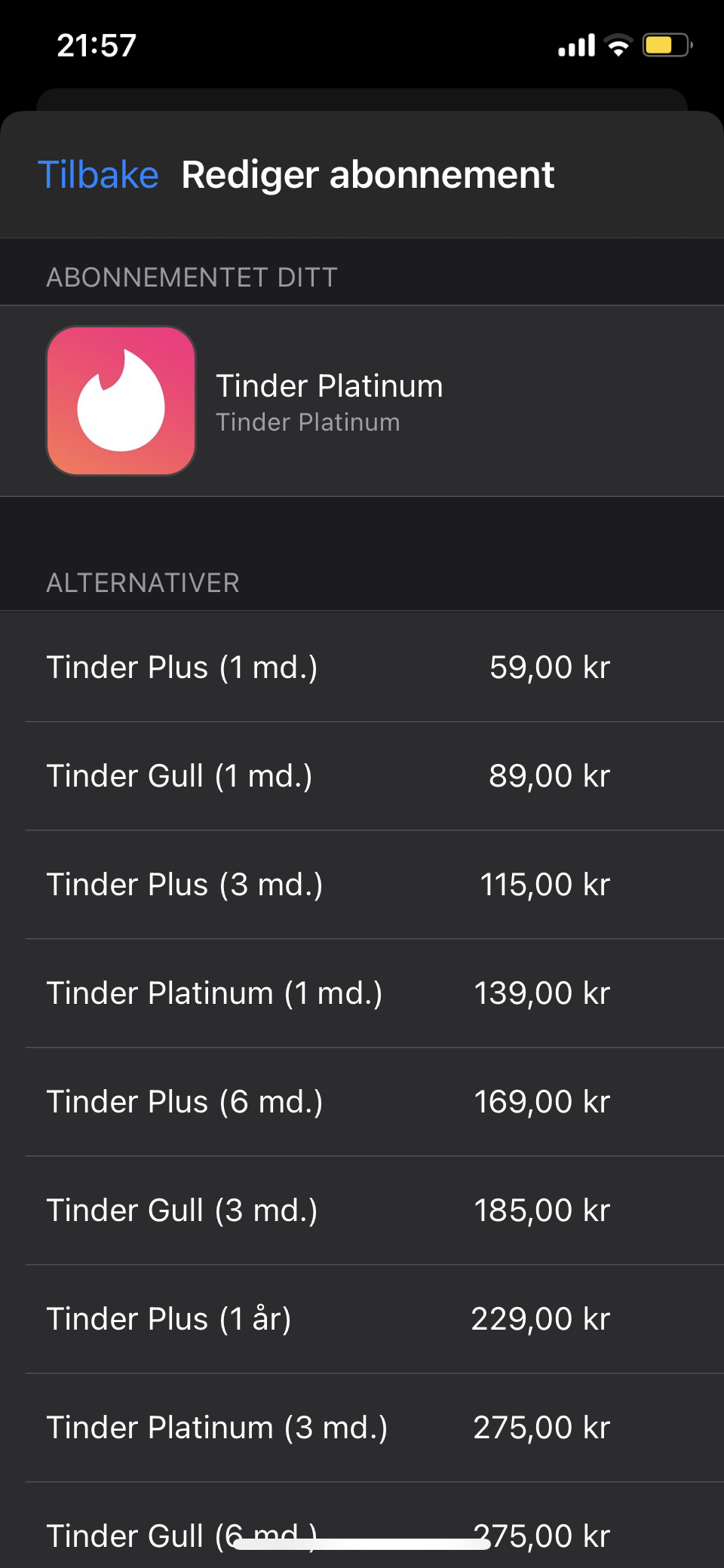This screenshot has height=1568, width=724.
Task: Open the current Tinder Platinum subscription
Action: coord(362,400)
